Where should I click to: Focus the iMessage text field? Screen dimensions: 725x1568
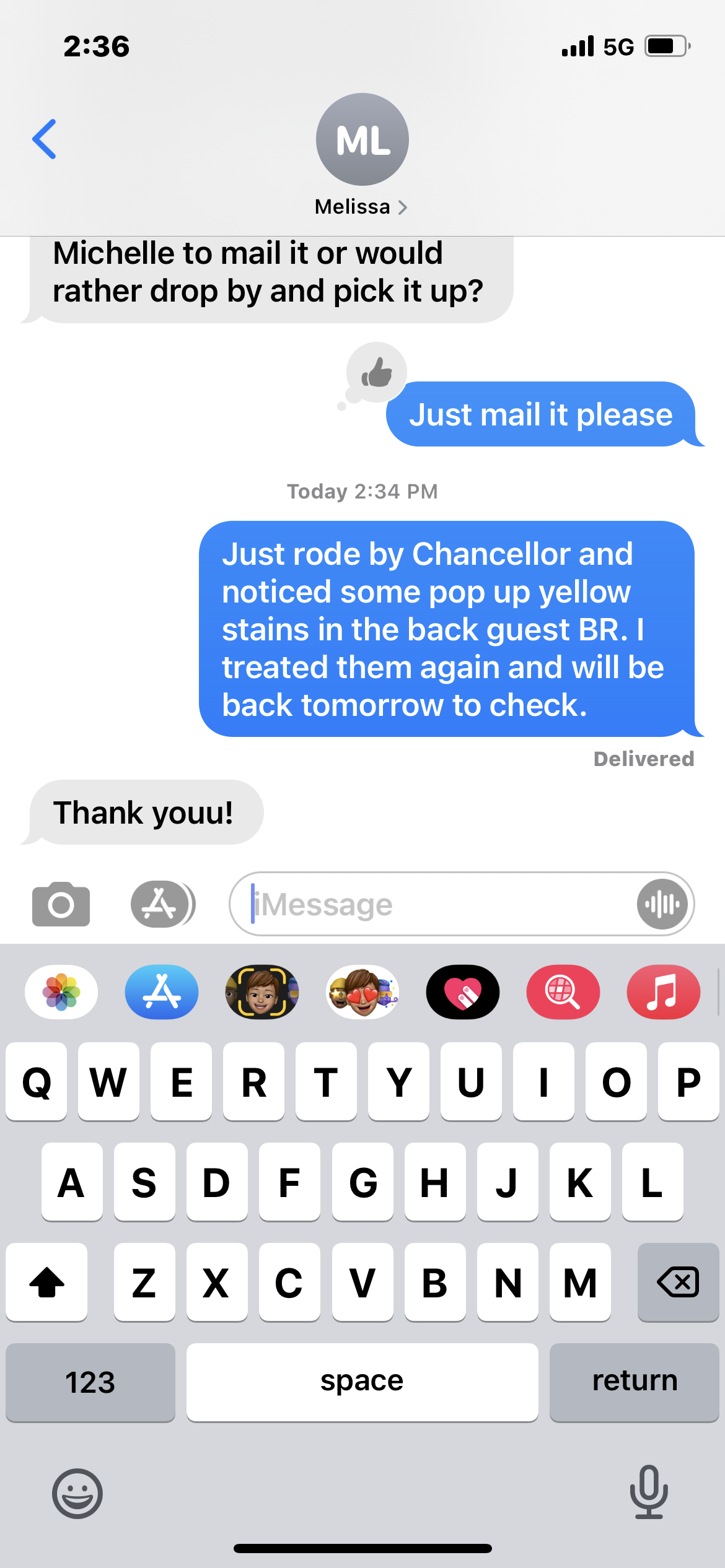[434, 904]
